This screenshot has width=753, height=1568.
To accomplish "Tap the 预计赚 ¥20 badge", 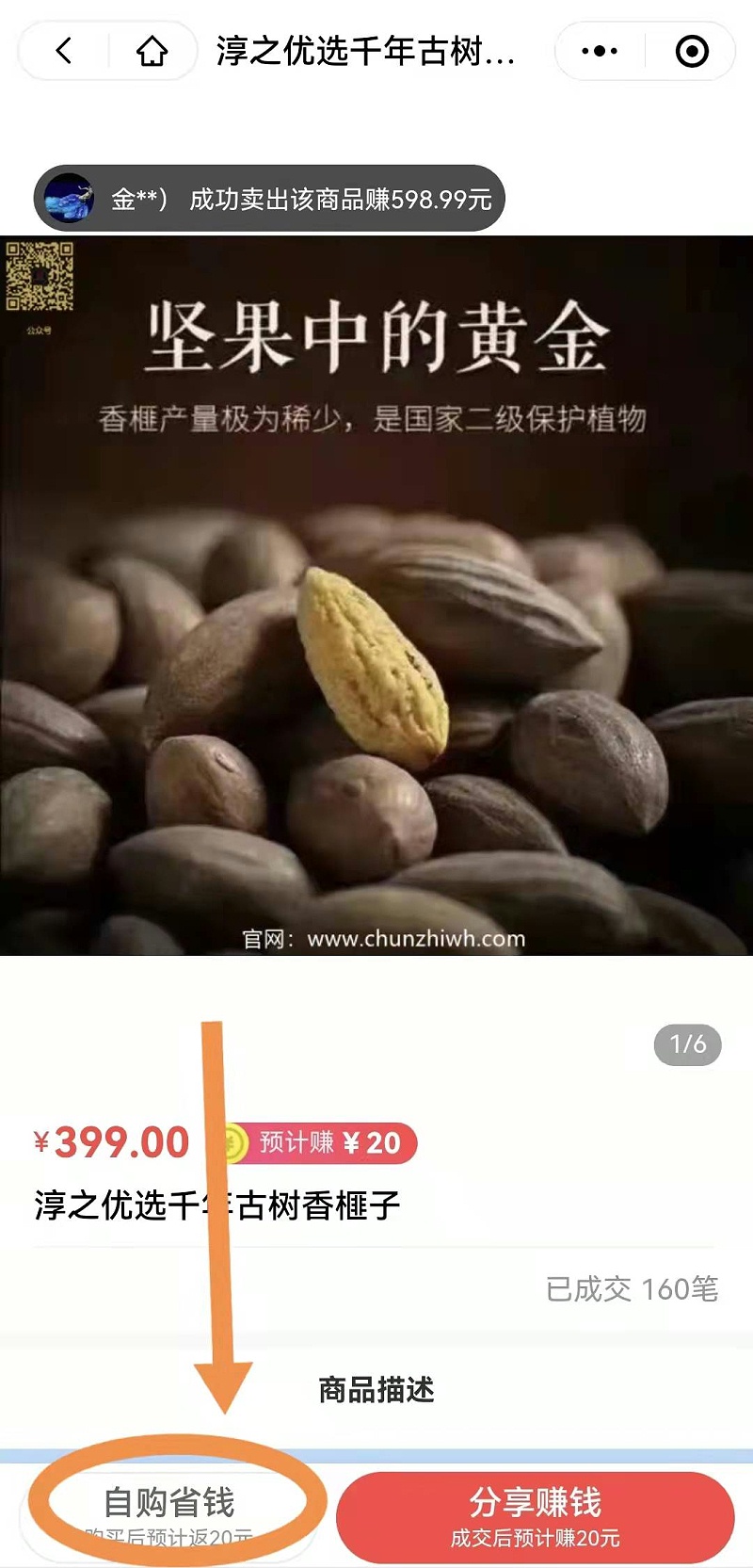I will [x=325, y=1142].
